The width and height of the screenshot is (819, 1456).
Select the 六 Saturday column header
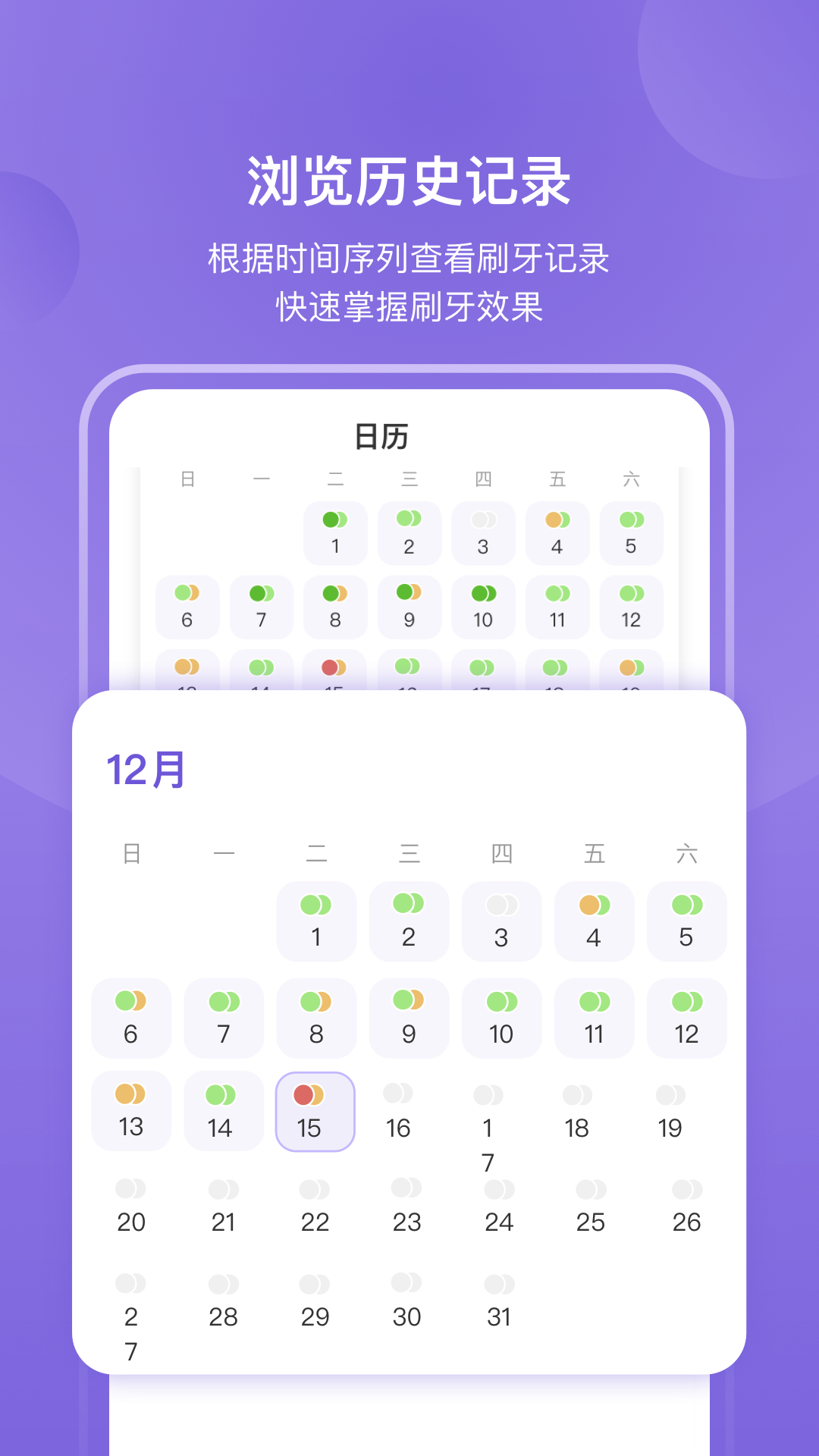coord(686,852)
